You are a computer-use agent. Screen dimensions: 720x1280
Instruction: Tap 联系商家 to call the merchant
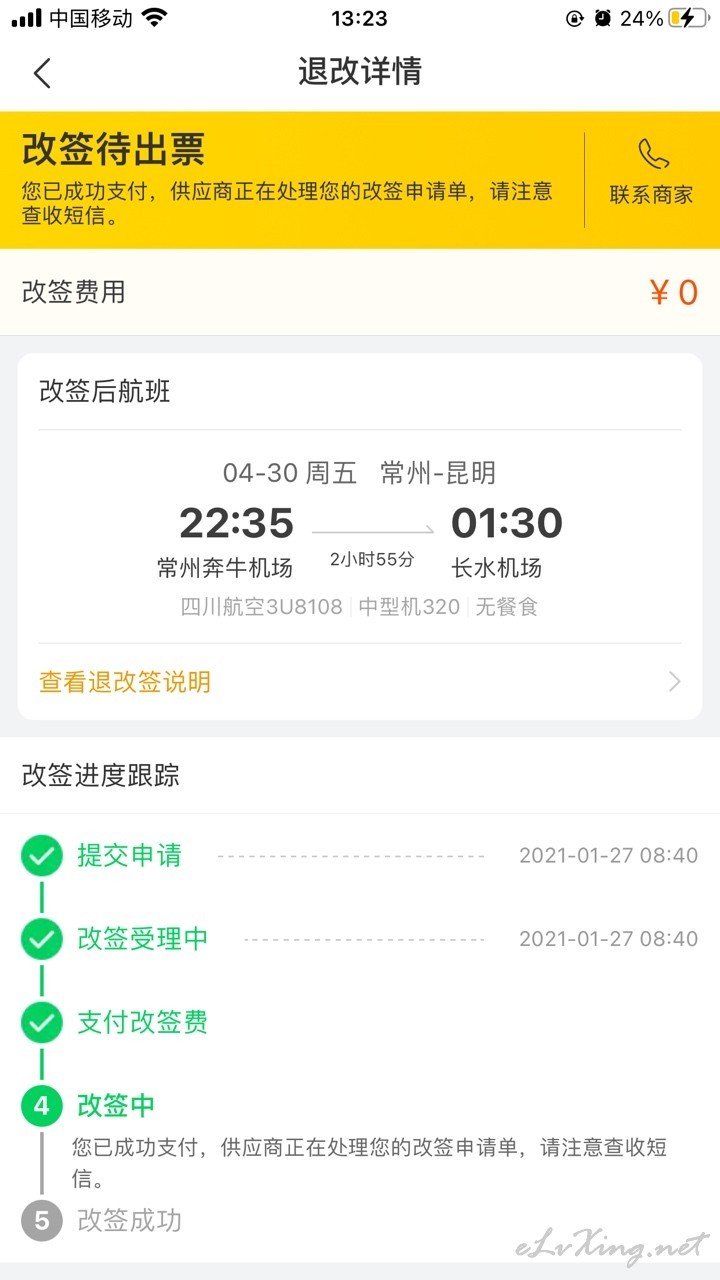[652, 172]
